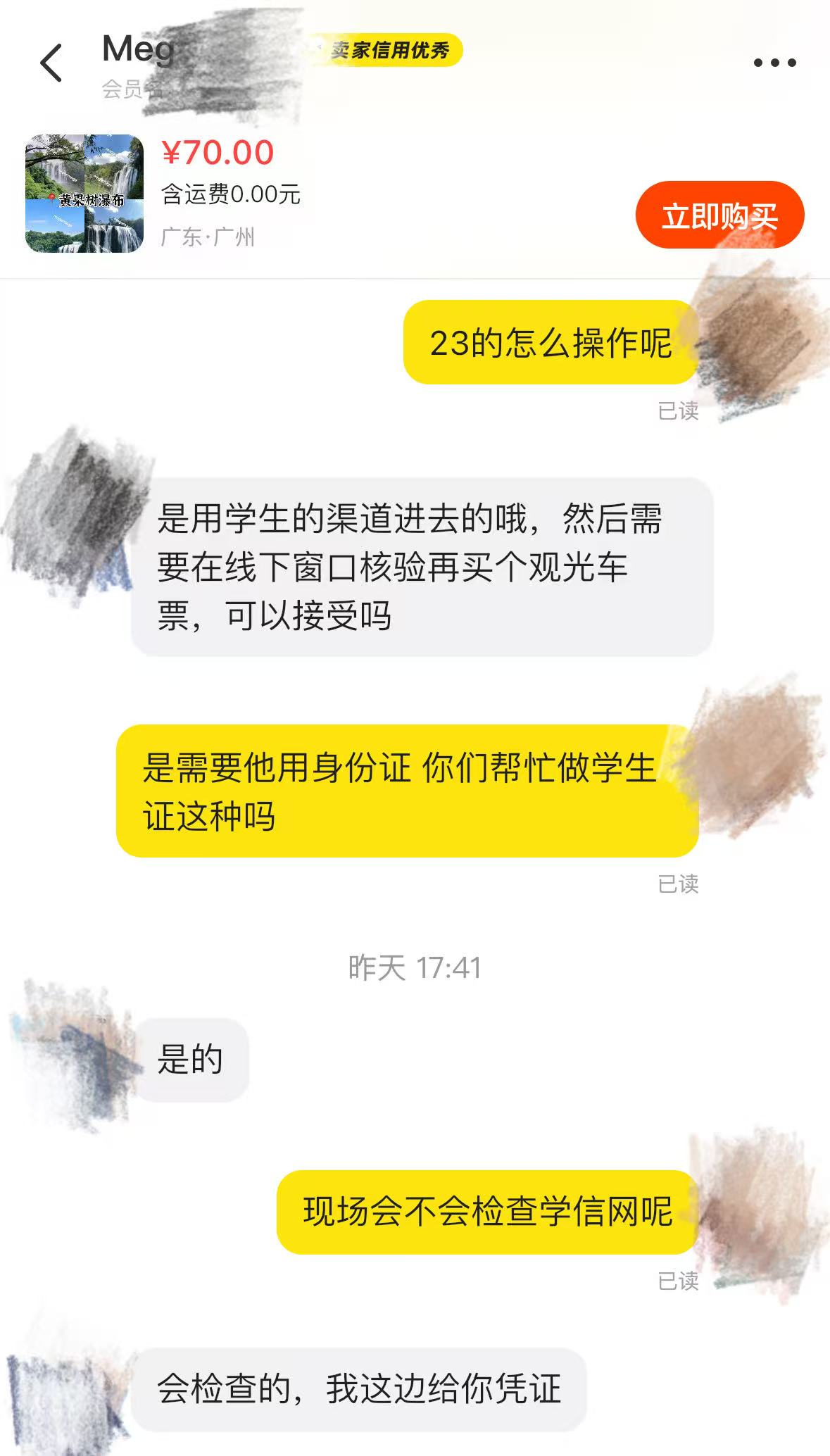This screenshot has height=1456, width=830.
Task: Tap the 立即购买 buy now button
Action: click(719, 215)
